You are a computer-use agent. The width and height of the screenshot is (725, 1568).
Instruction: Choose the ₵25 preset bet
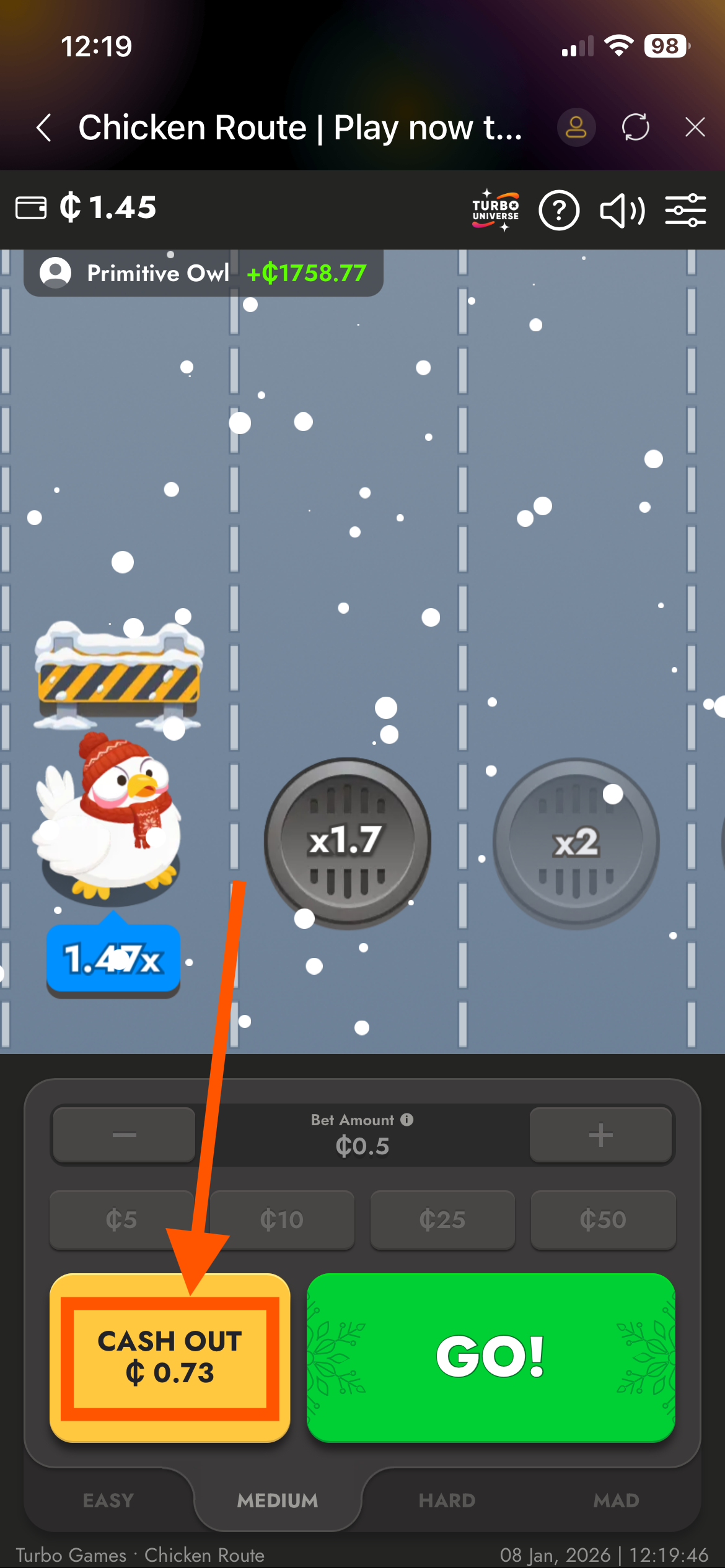pos(442,1220)
